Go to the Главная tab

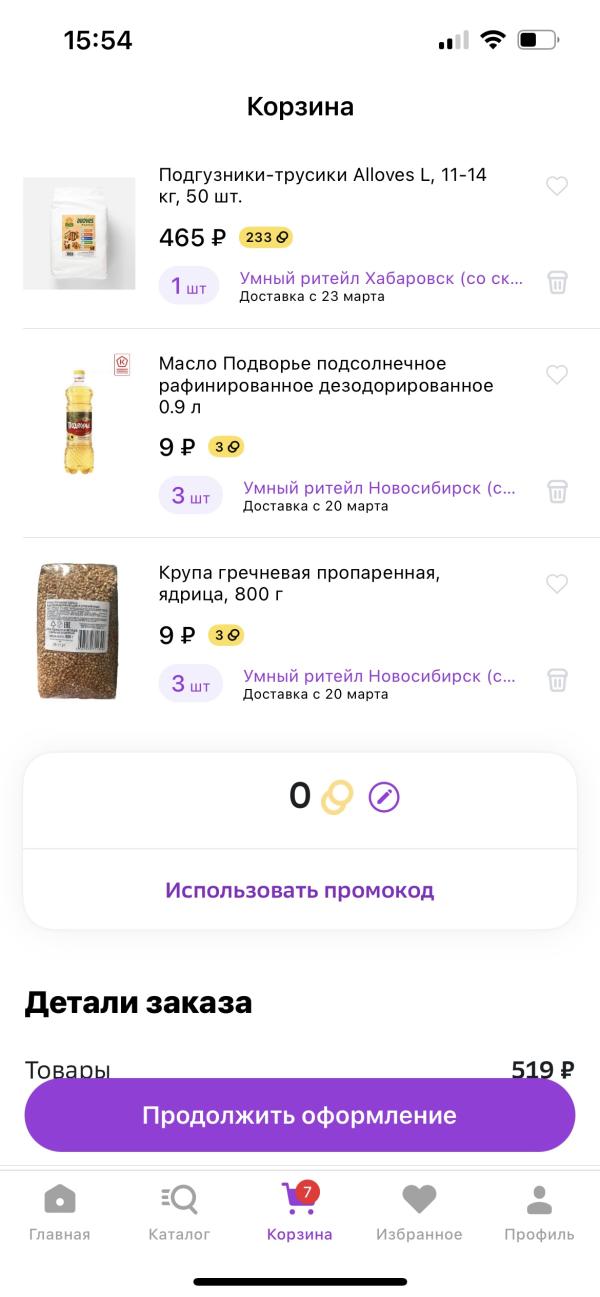(60, 1212)
